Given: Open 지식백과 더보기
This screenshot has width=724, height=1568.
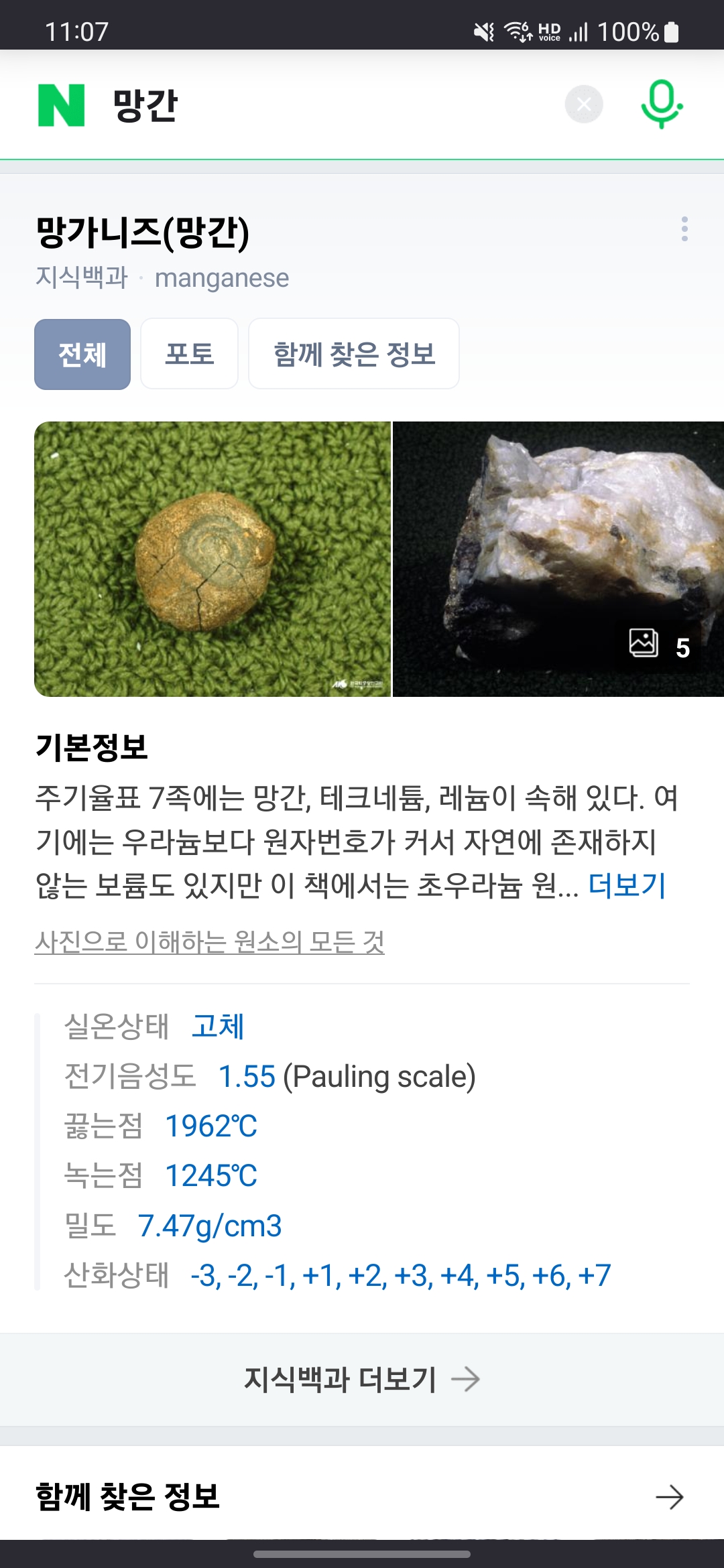Looking at the screenshot, I should (362, 1379).
